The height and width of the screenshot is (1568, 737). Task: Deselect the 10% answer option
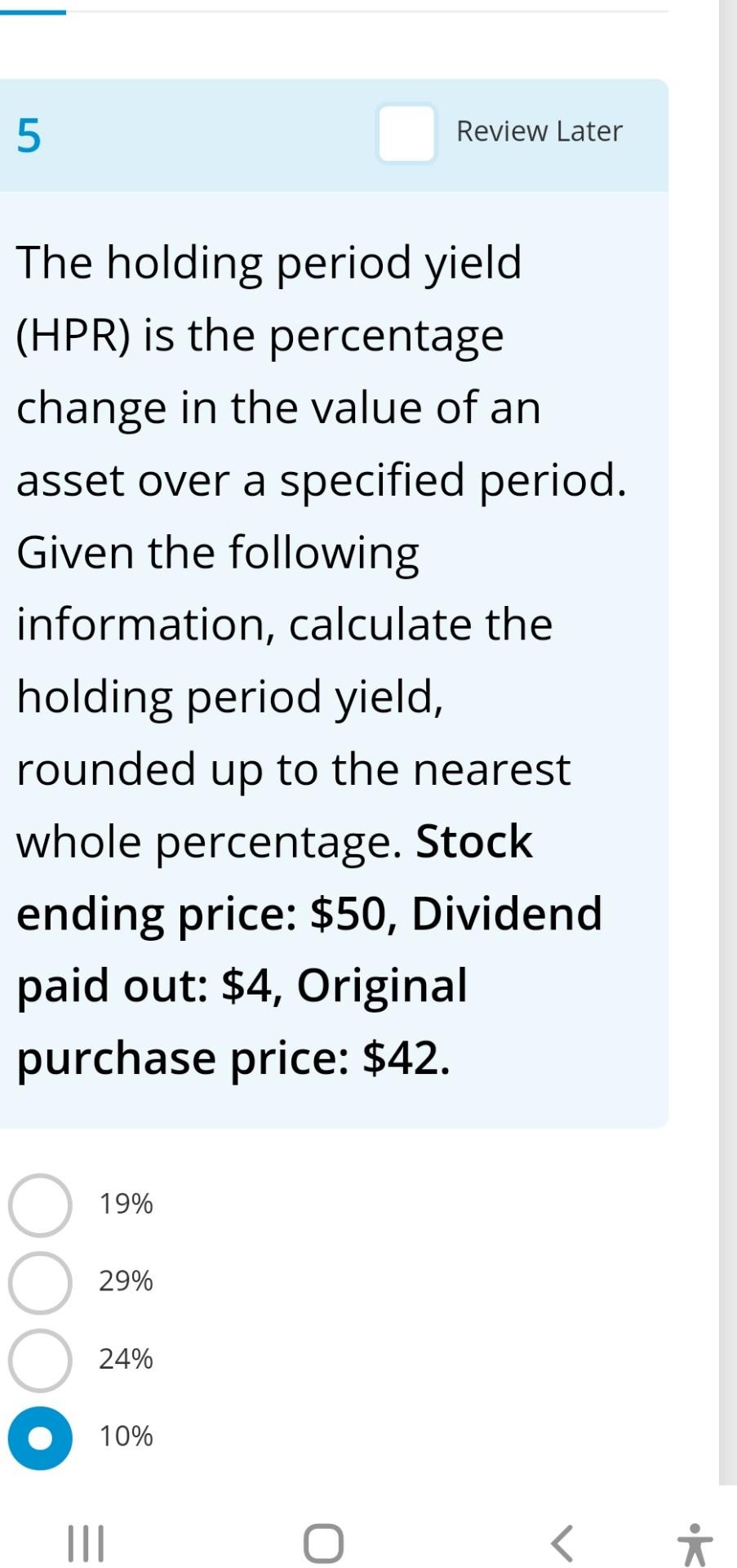[x=39, y=1437]
